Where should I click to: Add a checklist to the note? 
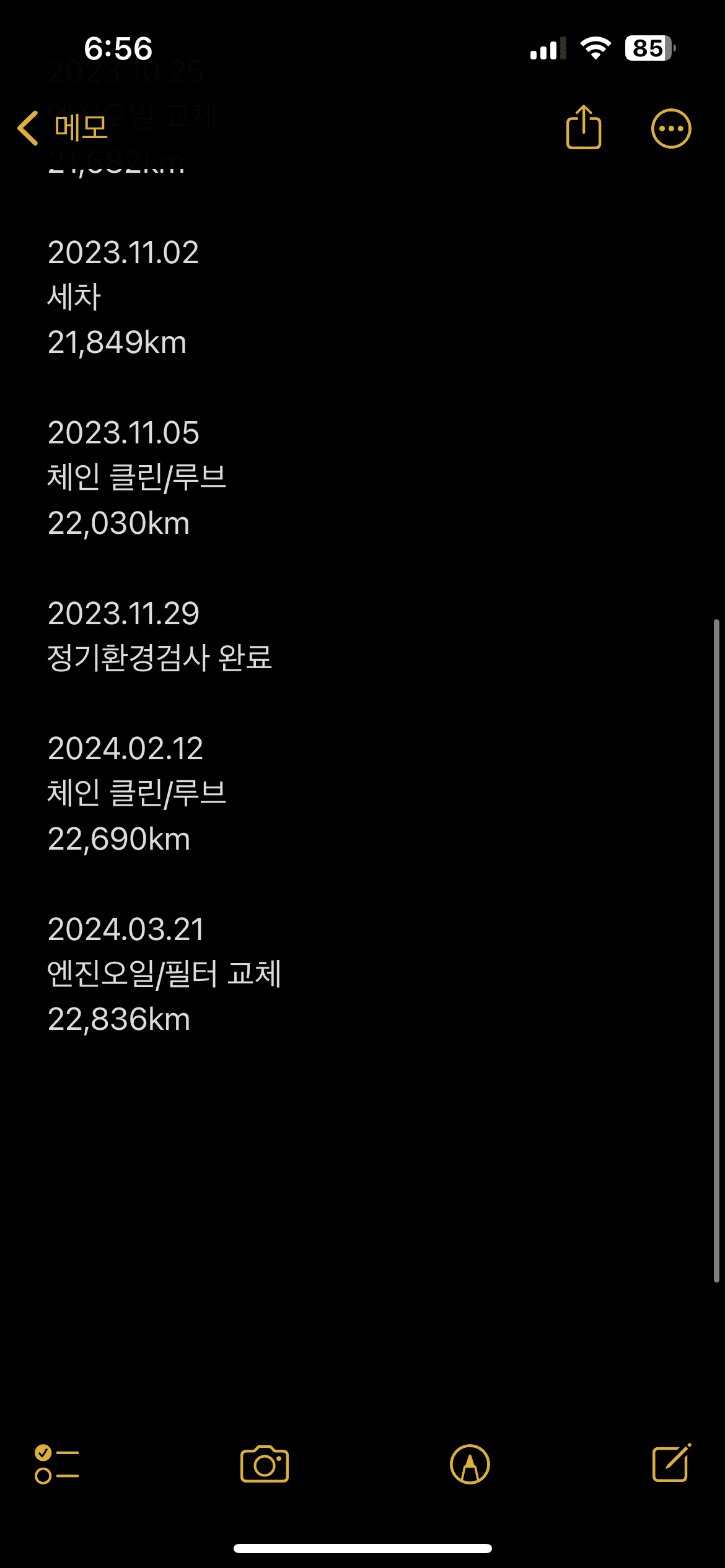pyautogui.click(x=56, y=1464)
